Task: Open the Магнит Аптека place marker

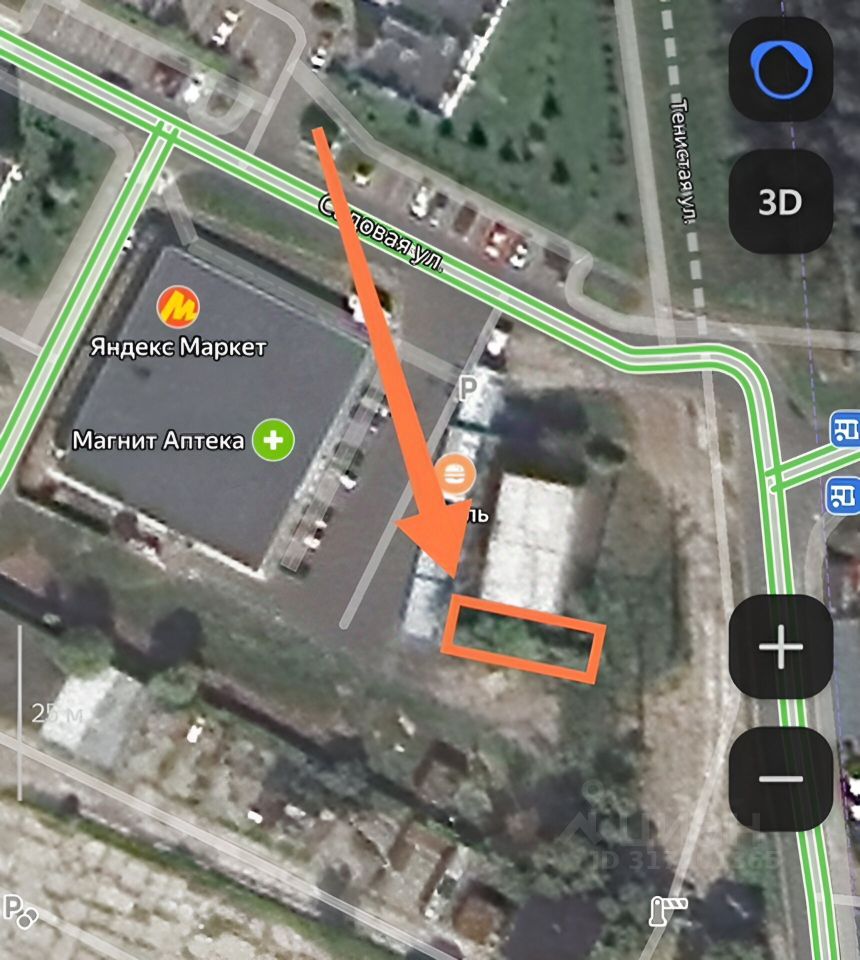Action: pos(273,440)
